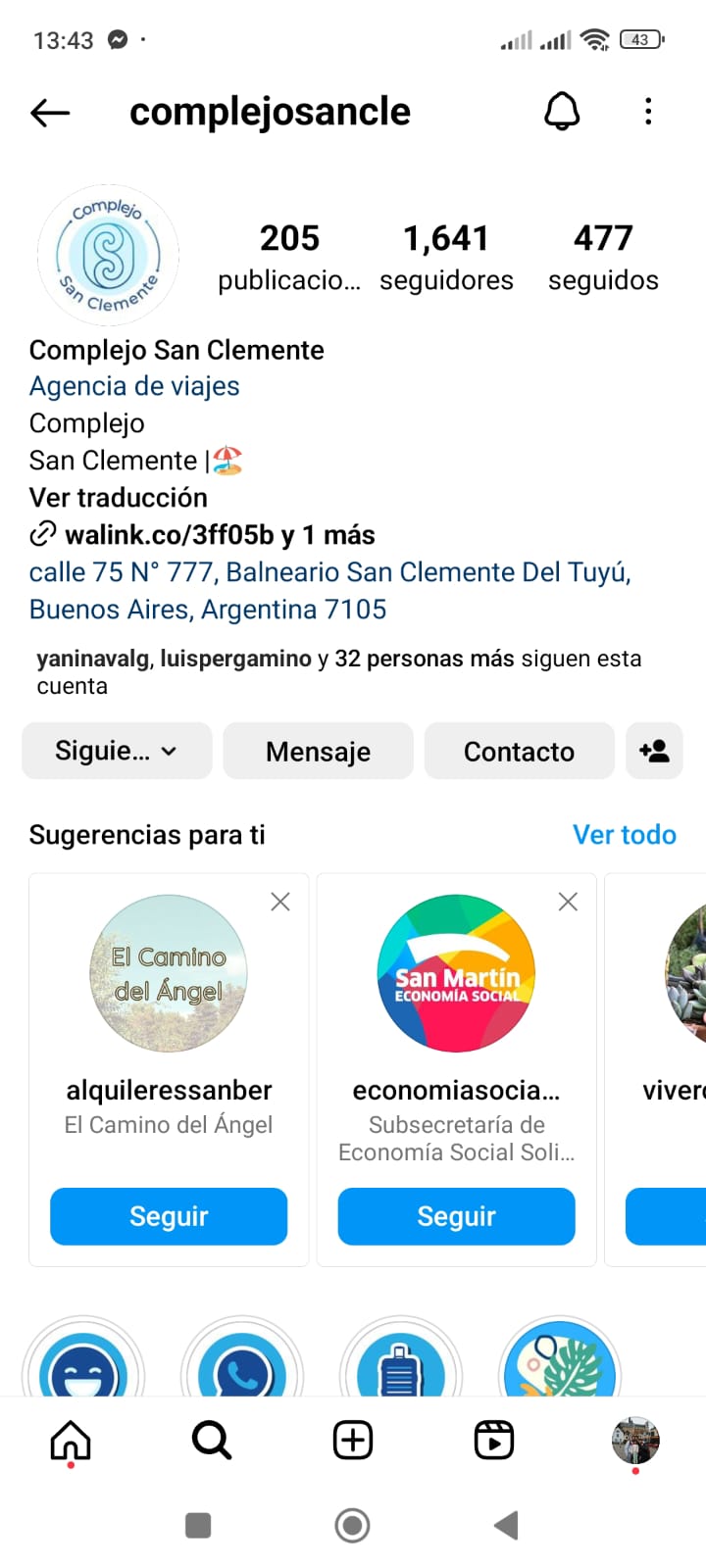View the 477 seguidos list

click(x=603, y=257)
